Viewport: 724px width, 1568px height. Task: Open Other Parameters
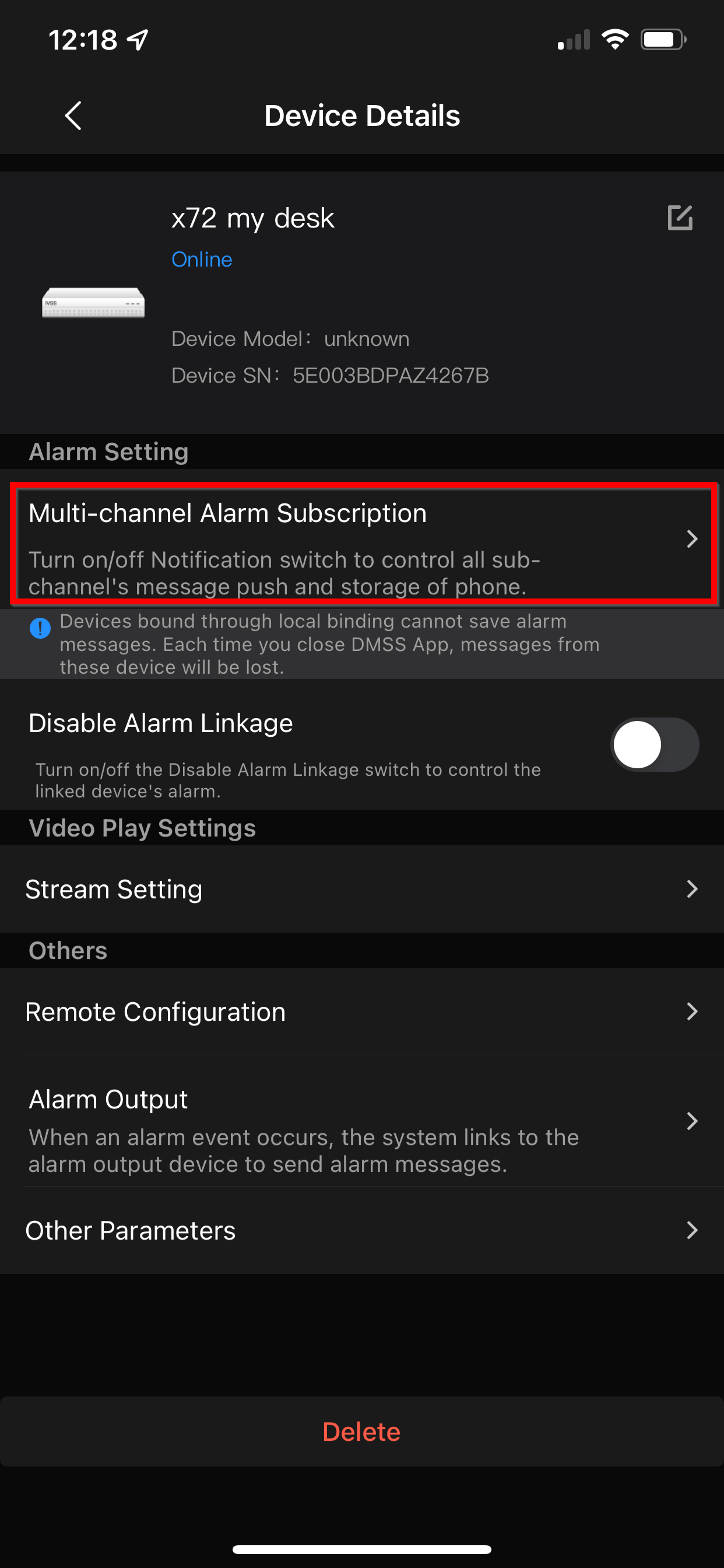(x=362, y=1231)
